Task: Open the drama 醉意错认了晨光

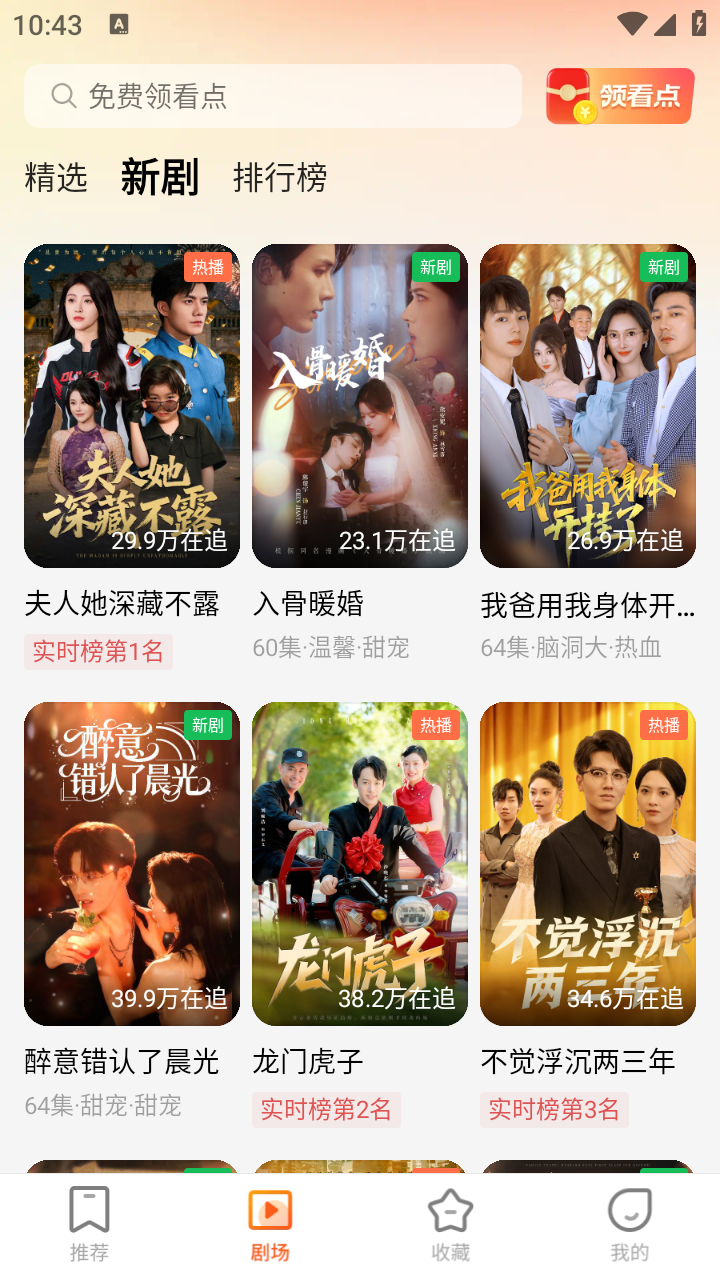Action: [x=132, y=864]
